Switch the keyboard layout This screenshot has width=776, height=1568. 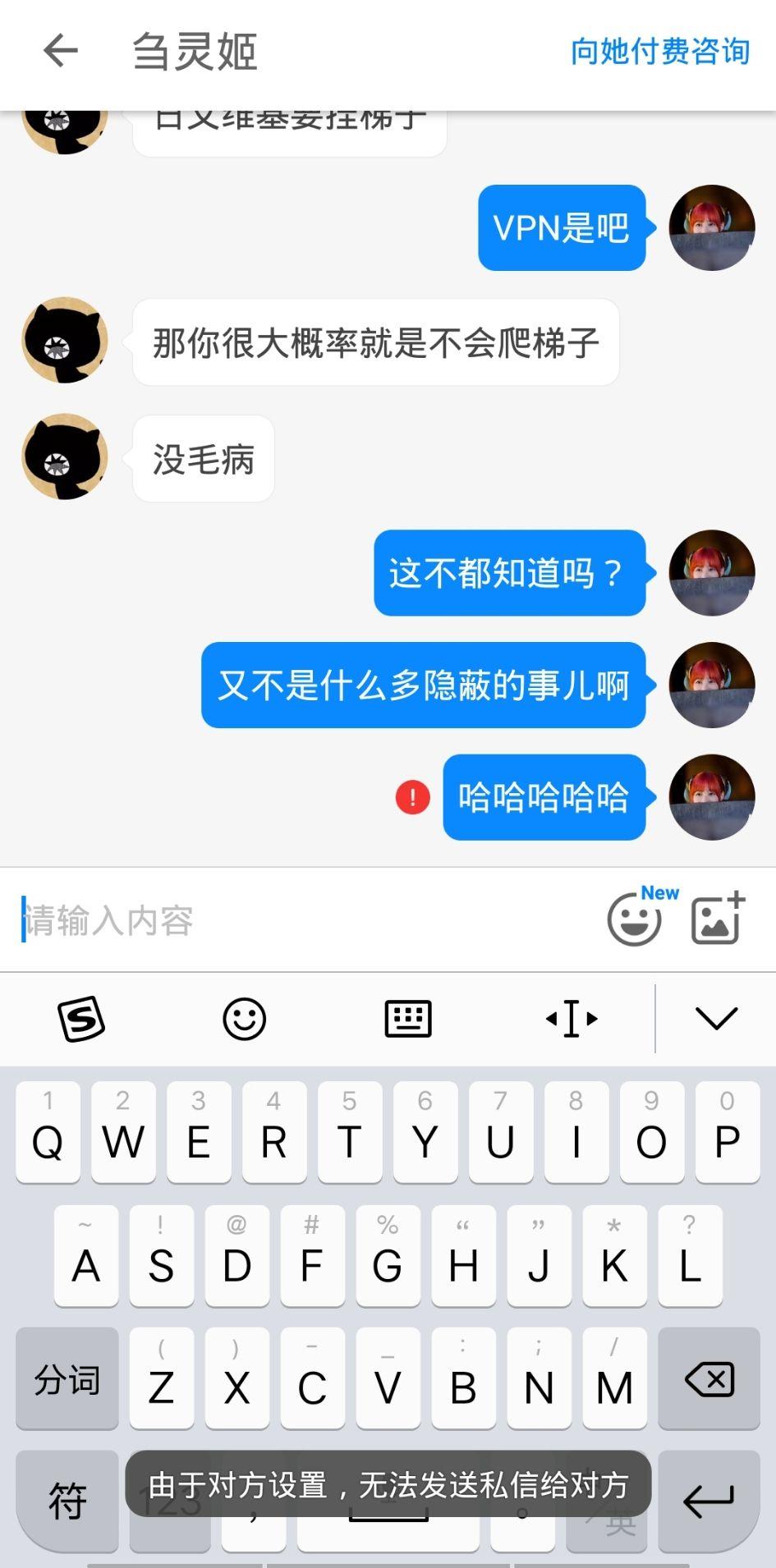408,1019
